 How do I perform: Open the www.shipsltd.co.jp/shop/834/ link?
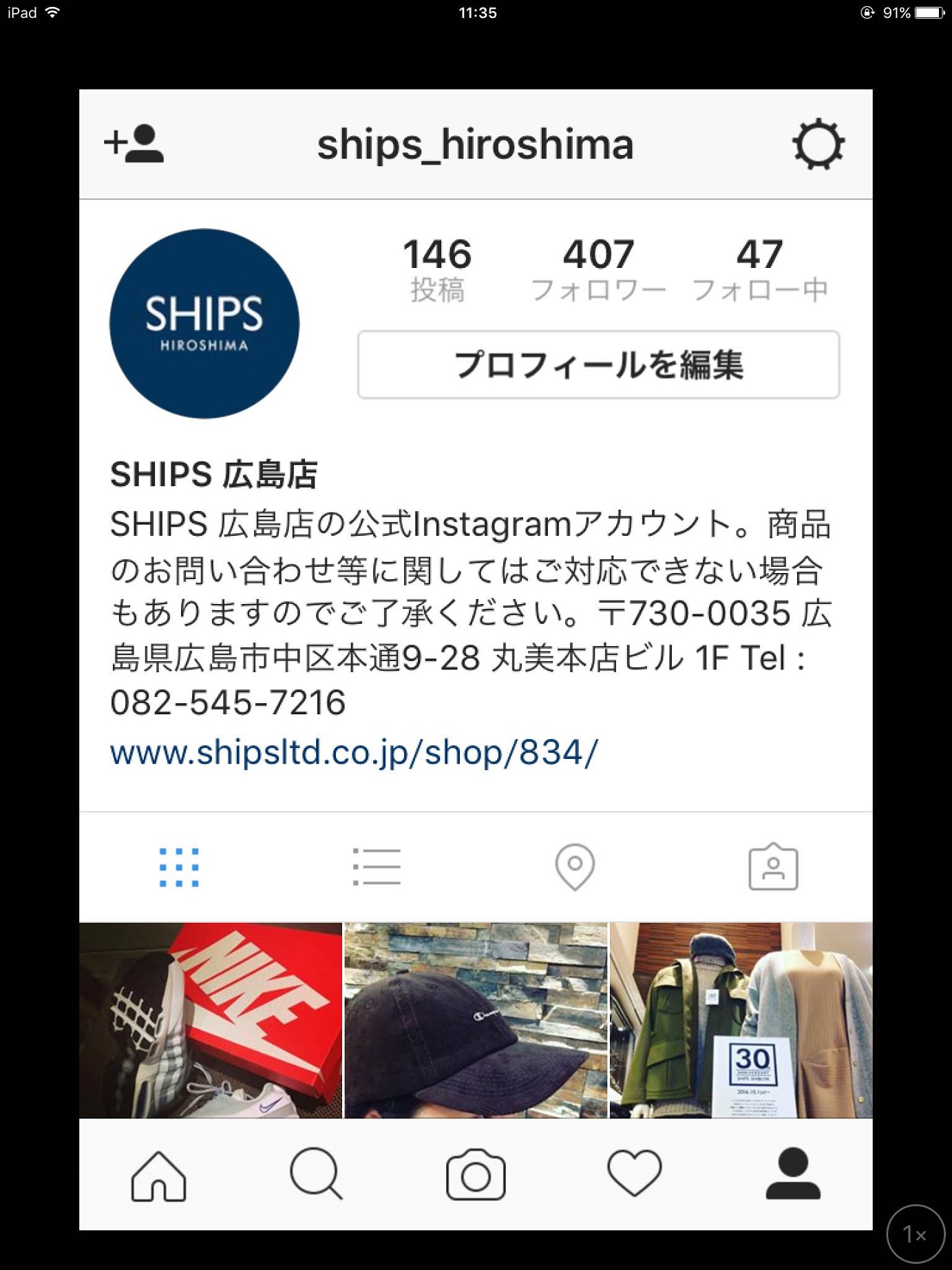[x=354, y=752]
